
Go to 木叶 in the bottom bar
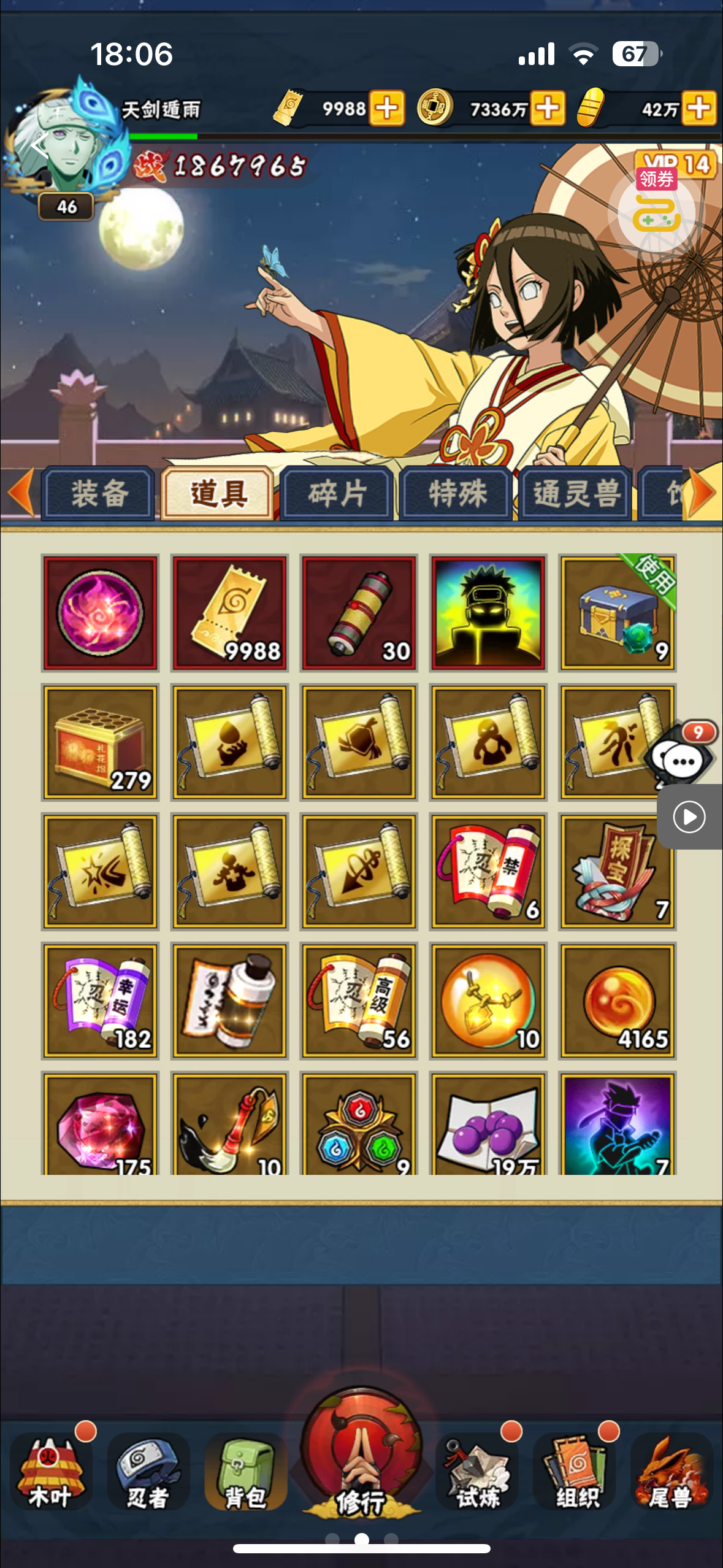click(50, 1472)
